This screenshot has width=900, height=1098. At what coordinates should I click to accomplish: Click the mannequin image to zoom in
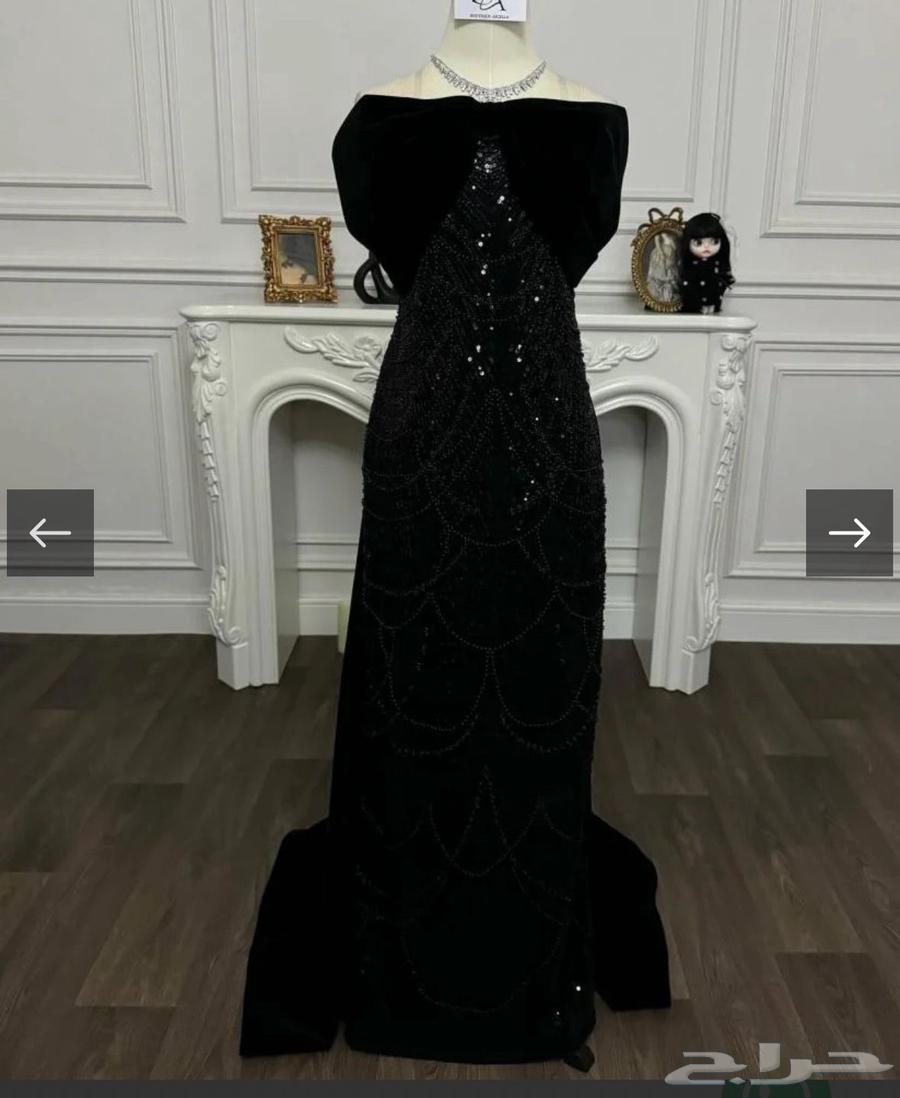coord(480,400)
